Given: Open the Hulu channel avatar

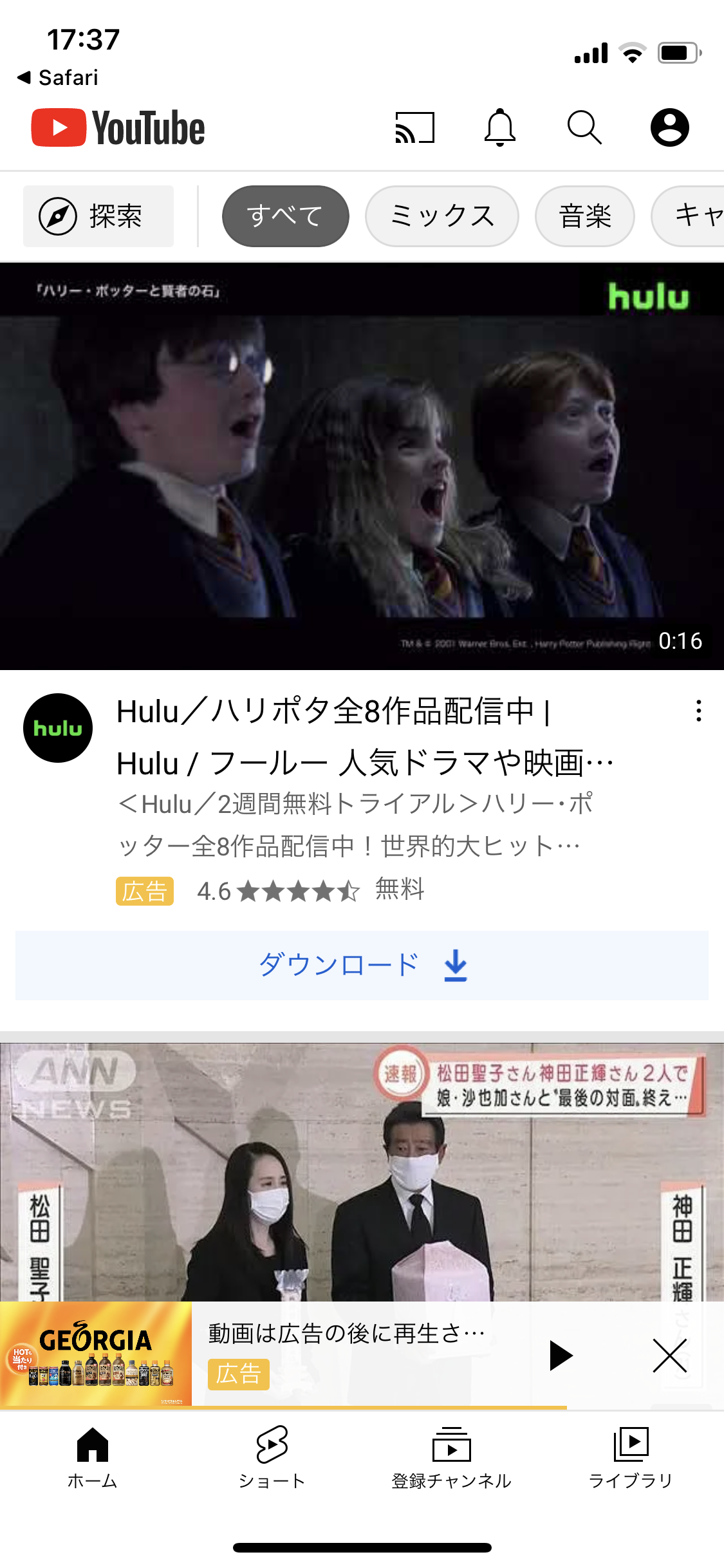Looking at the screenshot, I should (58, 728).
